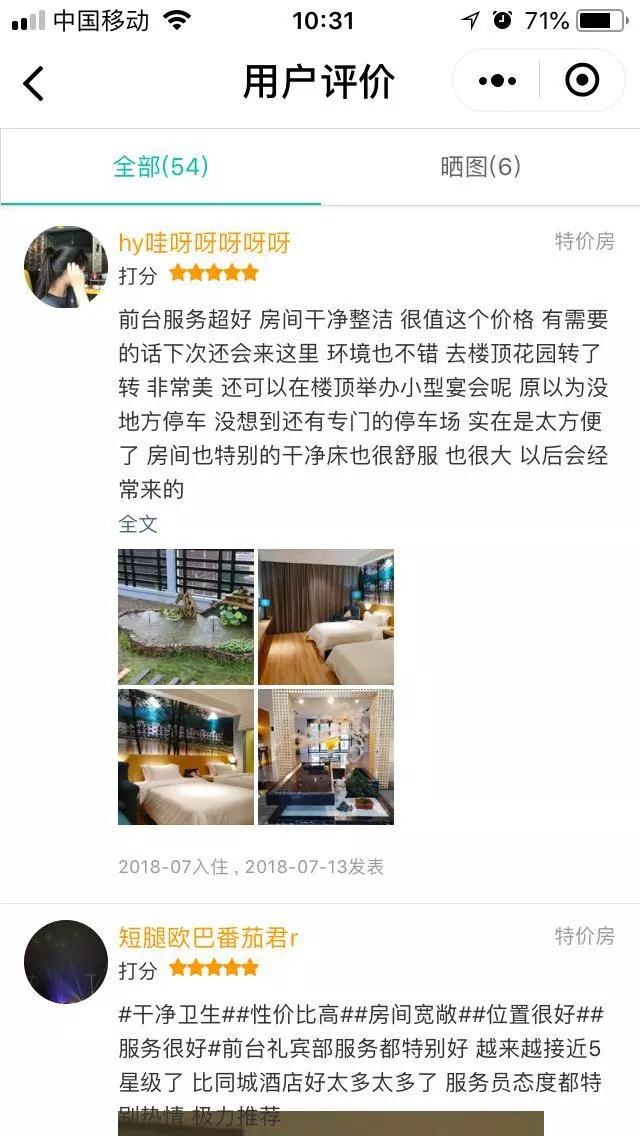The width and height of the screenshot is (640, 1136).
Task: Open 短腿欧巴番茄君r's profile avatar
Action: [65, 962]
